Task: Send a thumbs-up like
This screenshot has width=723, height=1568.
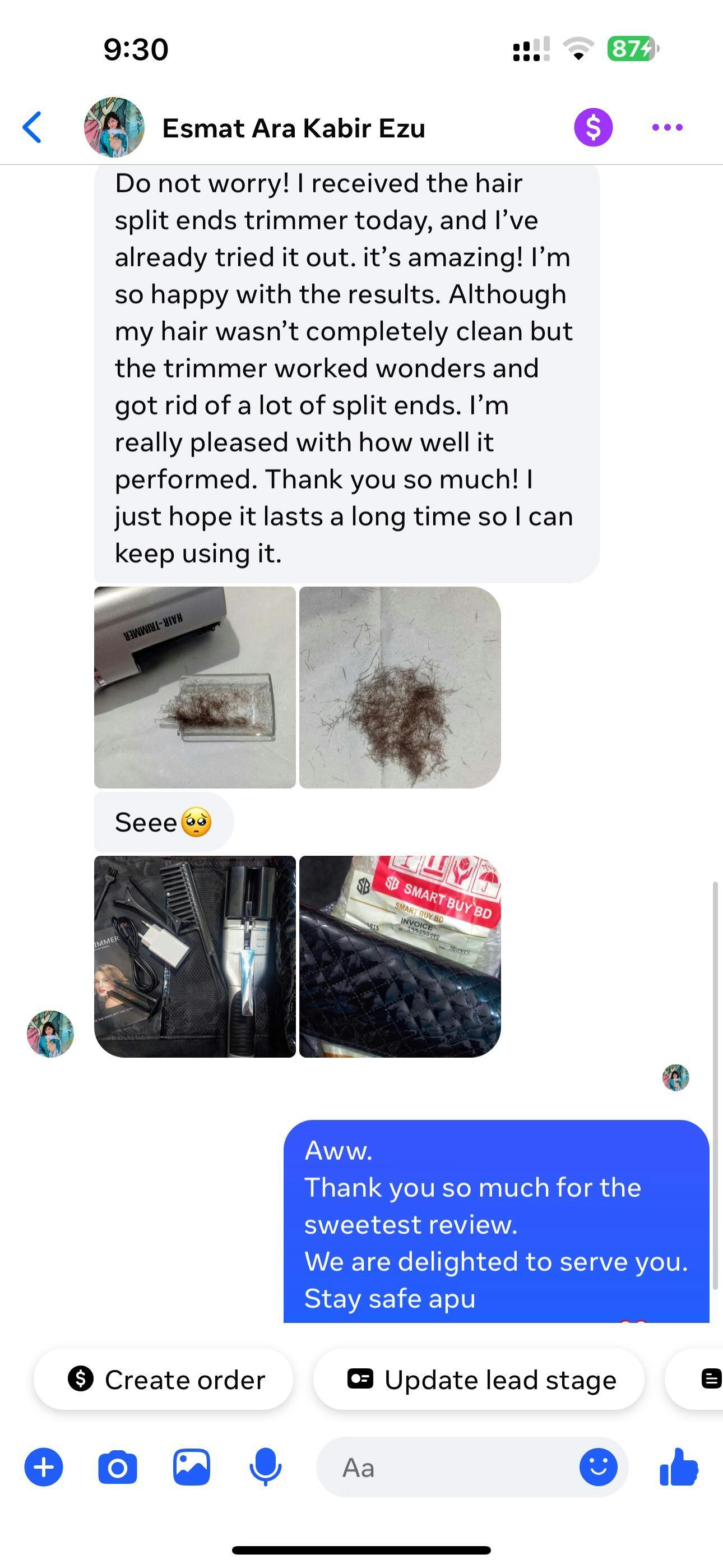Action: click(679, 1467)
